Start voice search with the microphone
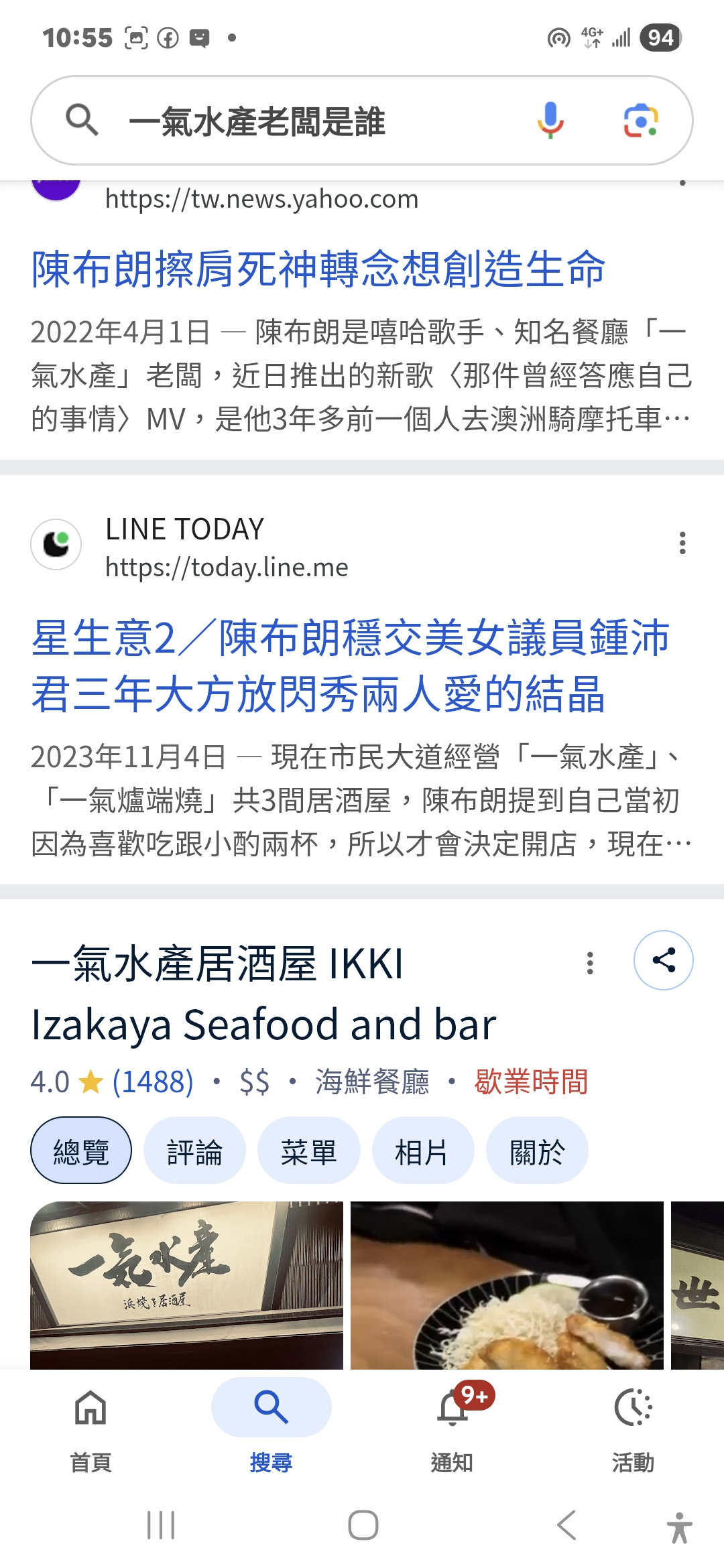Image resolution: width=724 pixels, height=1568 pixels. click(550, 121)
